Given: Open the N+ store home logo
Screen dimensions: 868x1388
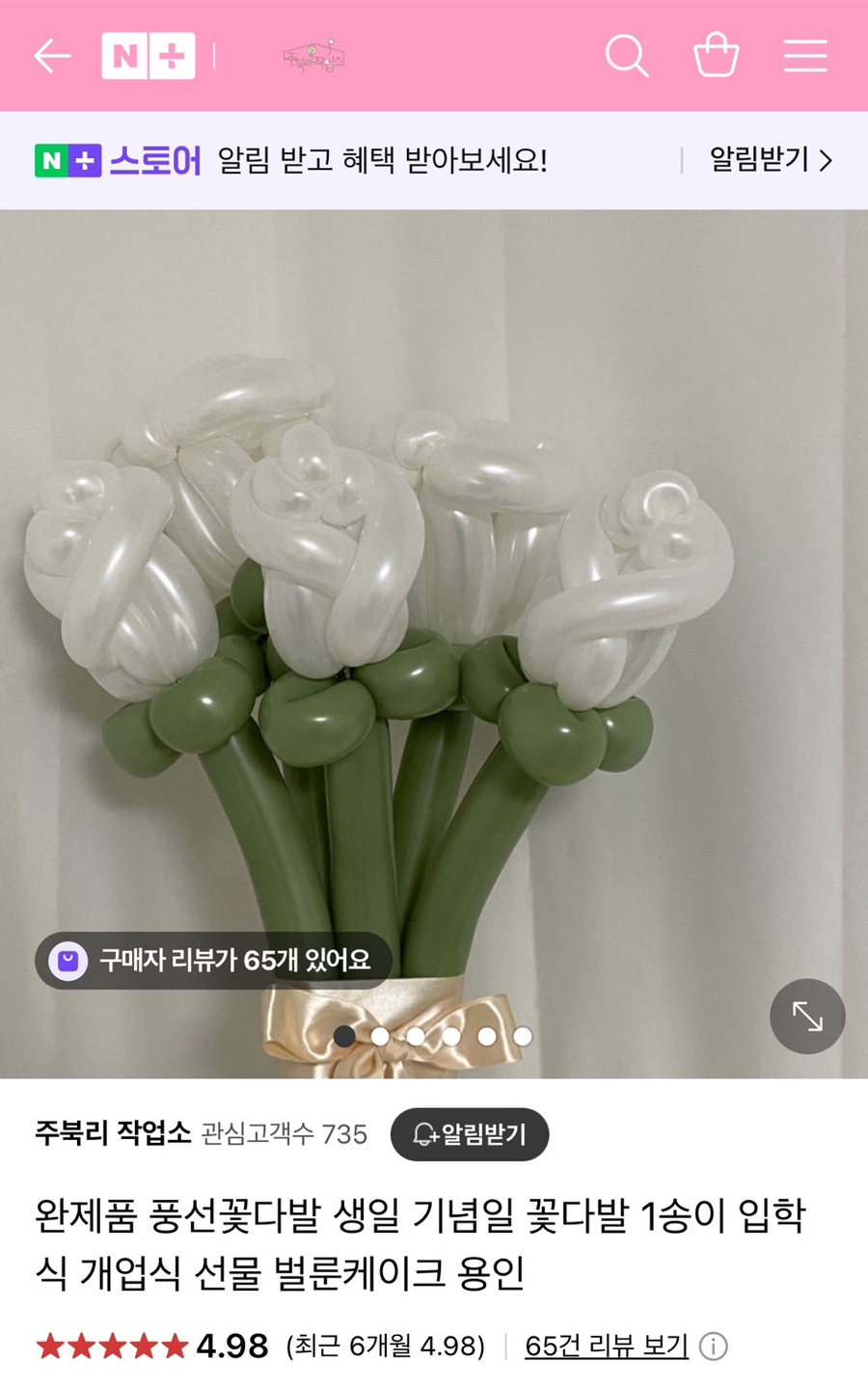Looking at the screenshot, I should point(149,56).
